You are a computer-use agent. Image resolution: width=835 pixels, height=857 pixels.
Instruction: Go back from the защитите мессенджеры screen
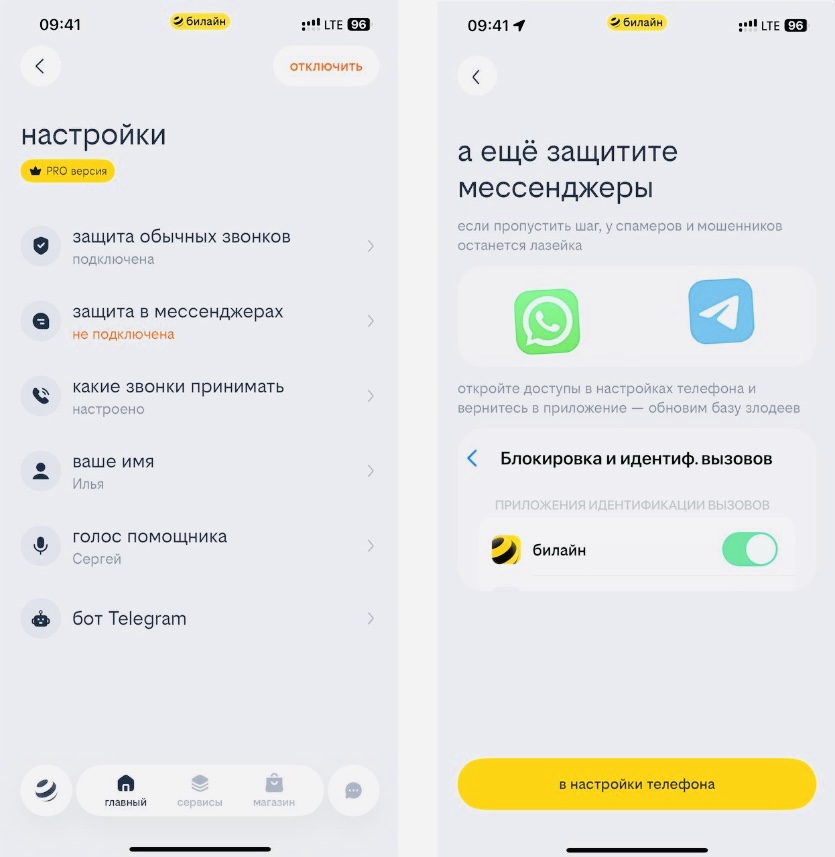(x=477, y=76)
